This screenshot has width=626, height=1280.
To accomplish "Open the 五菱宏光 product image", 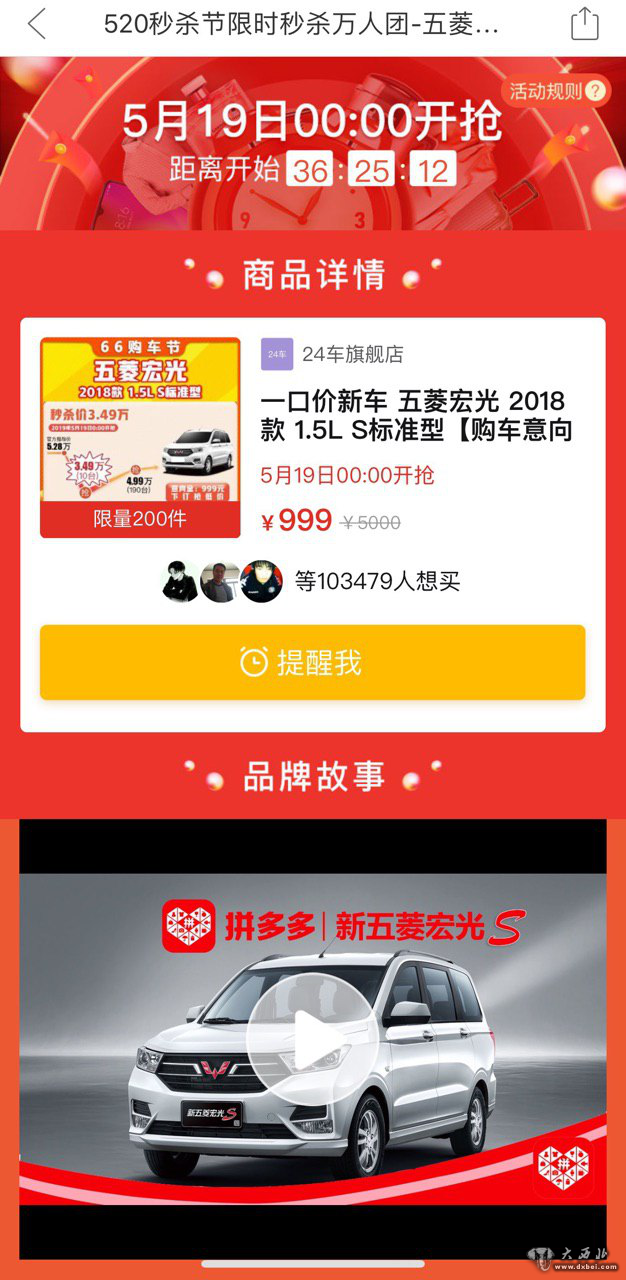I will pyautogui.click(x=140, y=437).
